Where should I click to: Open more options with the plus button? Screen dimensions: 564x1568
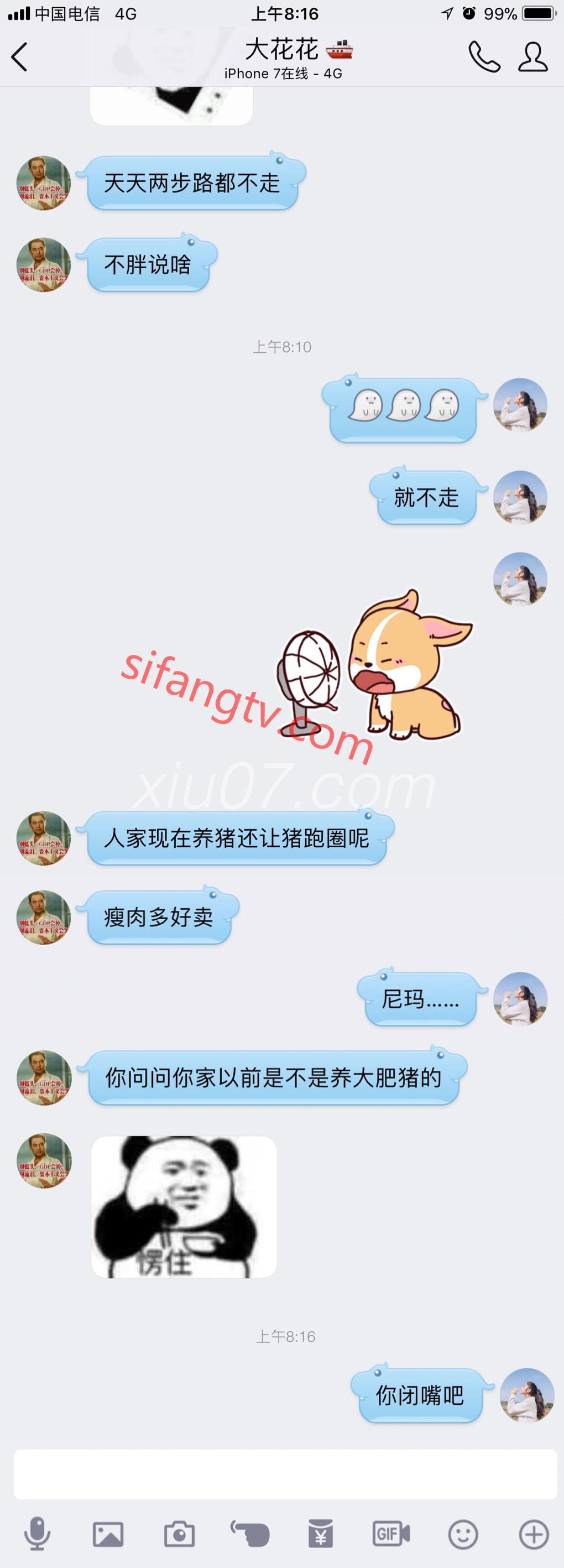tap(534, 1534)
